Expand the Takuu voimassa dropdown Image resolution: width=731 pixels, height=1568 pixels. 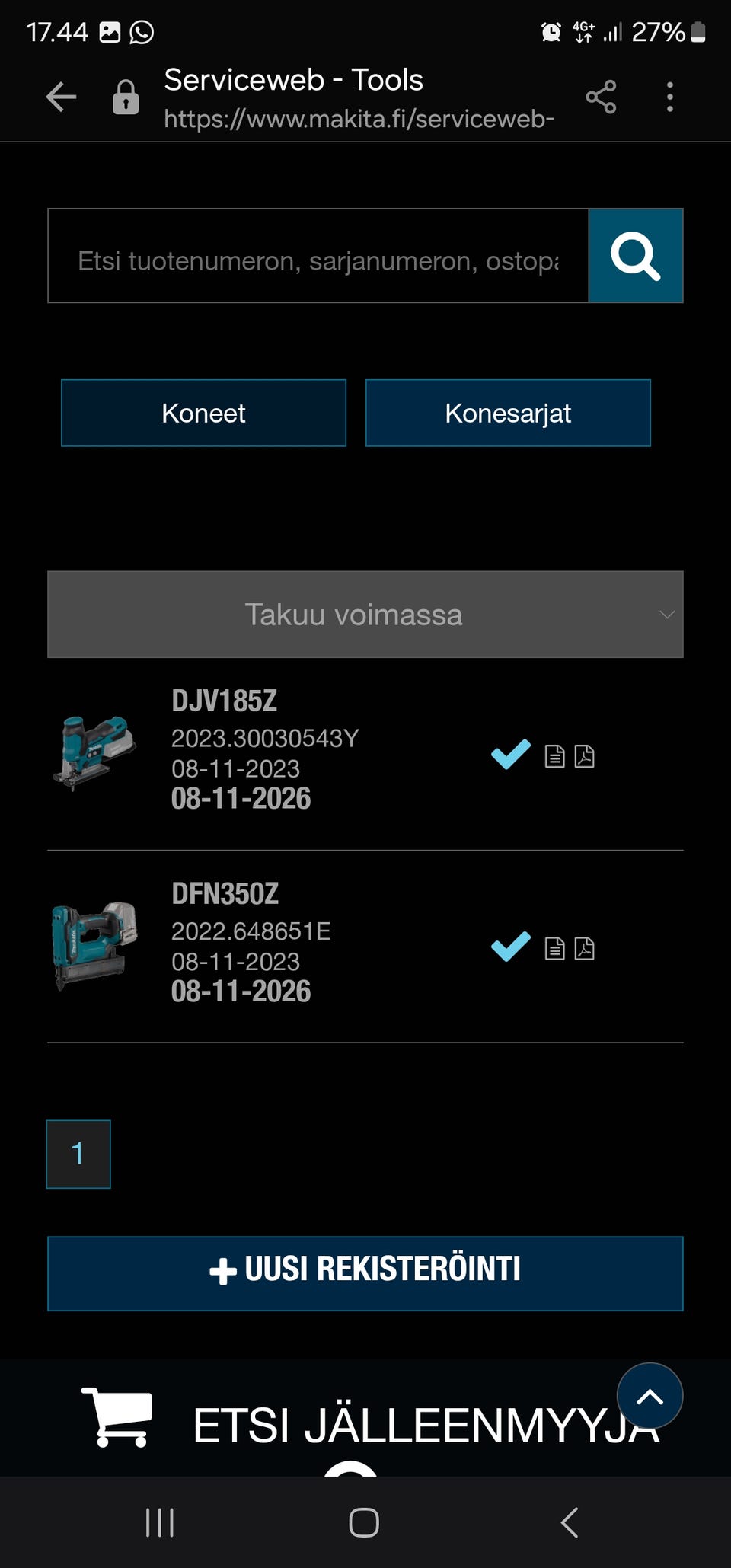pyautogui.click(x=365, y=614)
